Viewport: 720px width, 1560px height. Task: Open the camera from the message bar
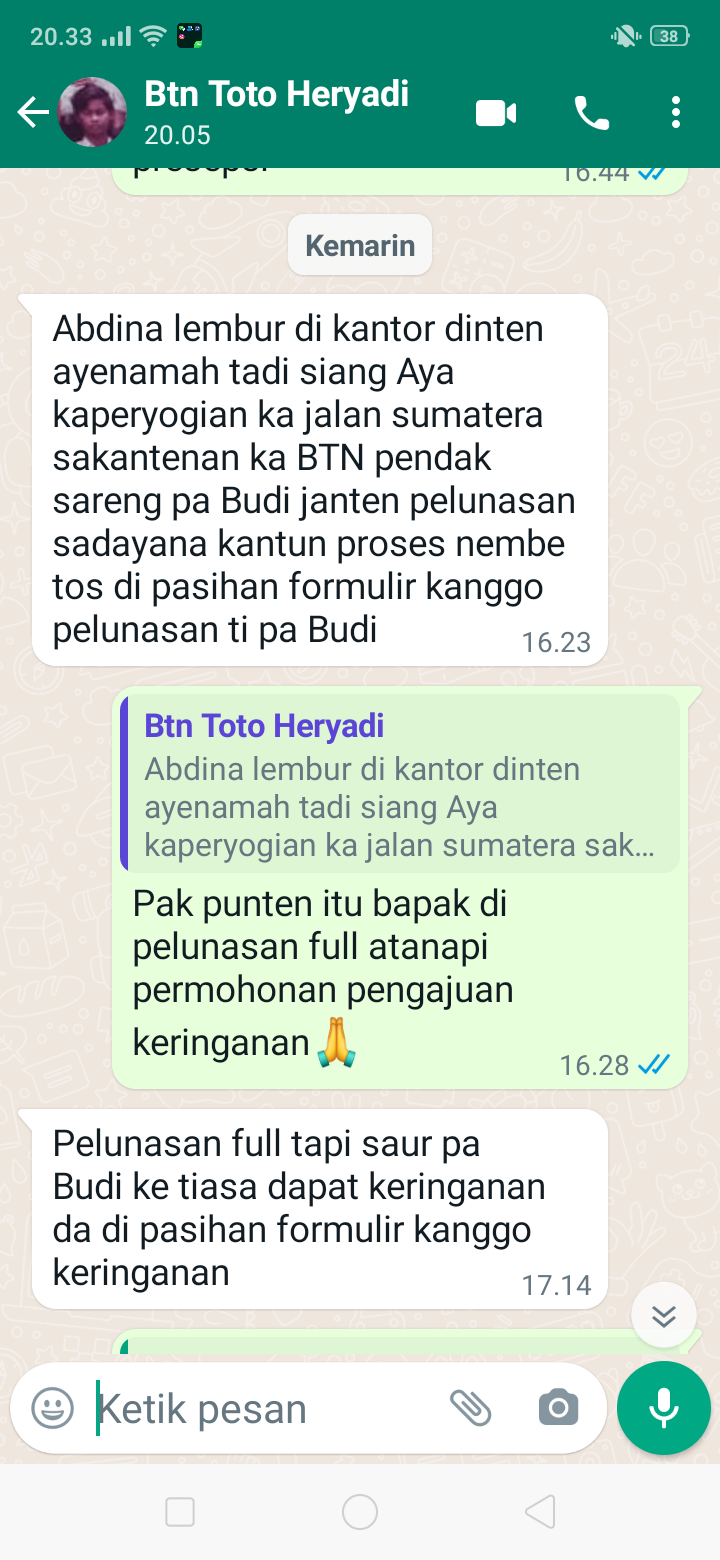(x=558, y=1409)
